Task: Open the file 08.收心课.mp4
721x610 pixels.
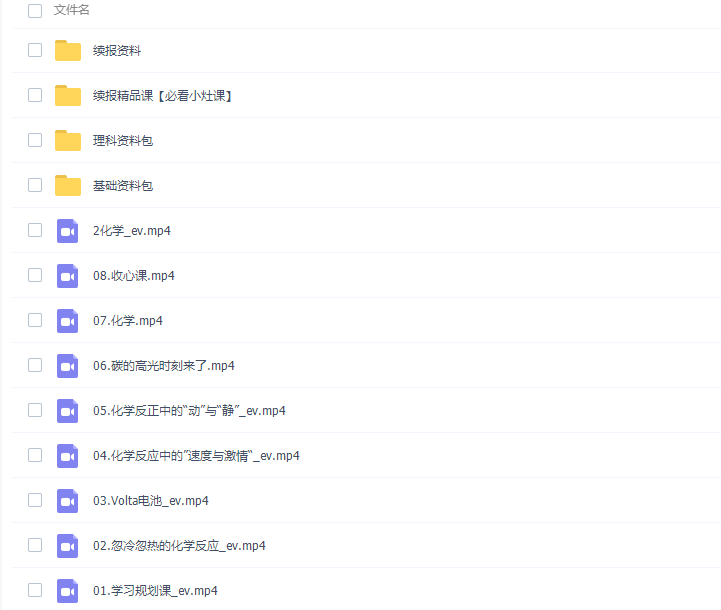Action: [133, 276]
